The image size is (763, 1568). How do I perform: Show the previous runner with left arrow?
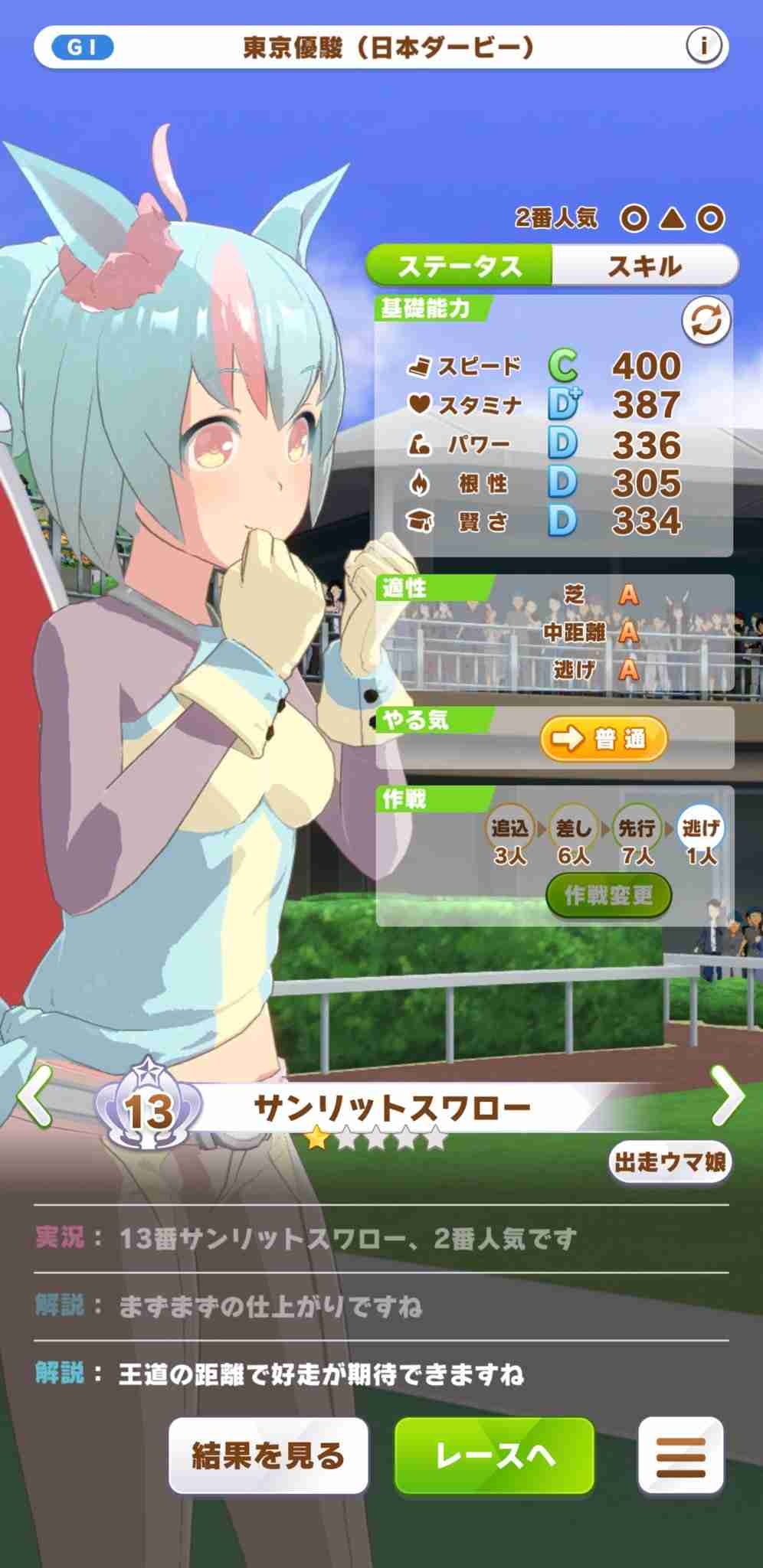click(x=34, y=1096)
